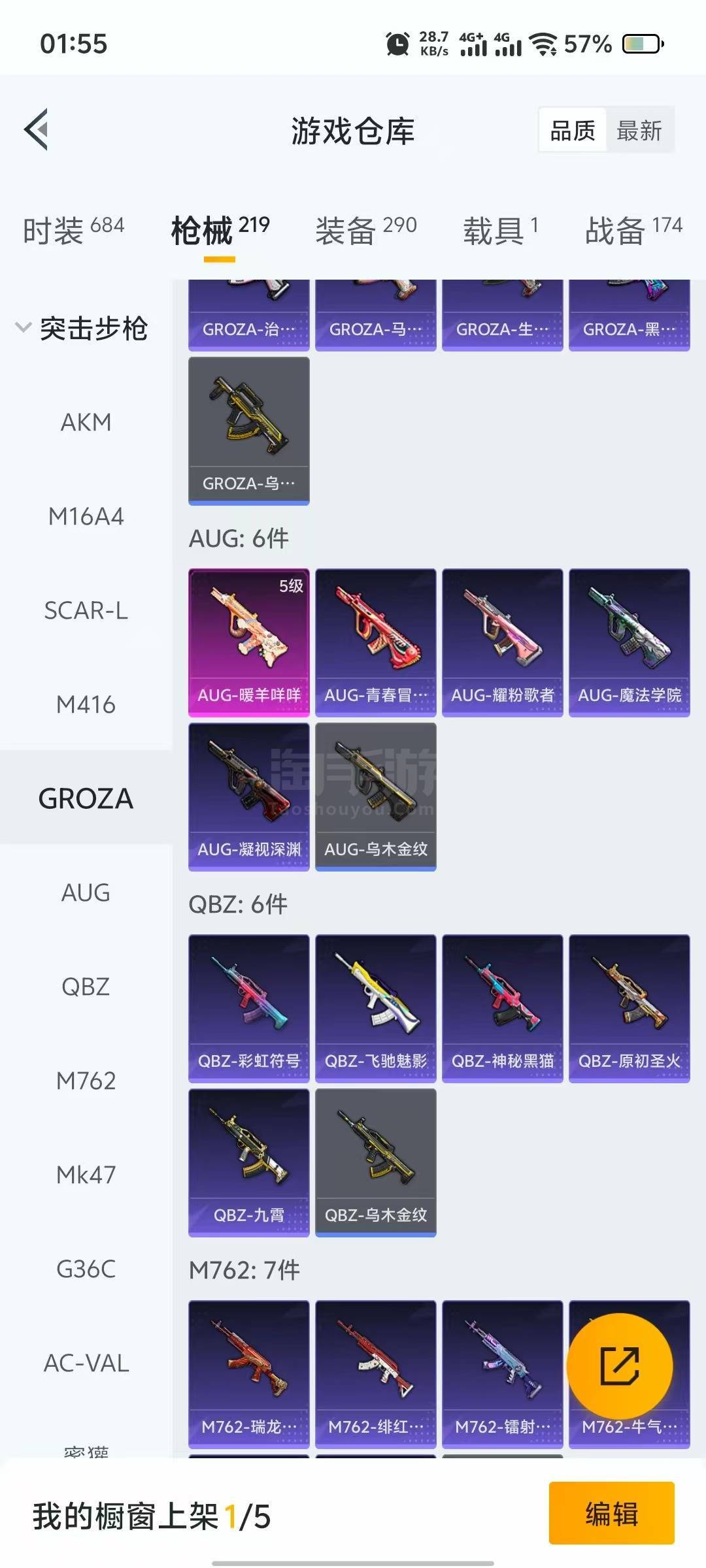Open the GROZA-乌… item tile
Screen dimensions: 706x1568
pyautogui.click(x=249, y=431)
